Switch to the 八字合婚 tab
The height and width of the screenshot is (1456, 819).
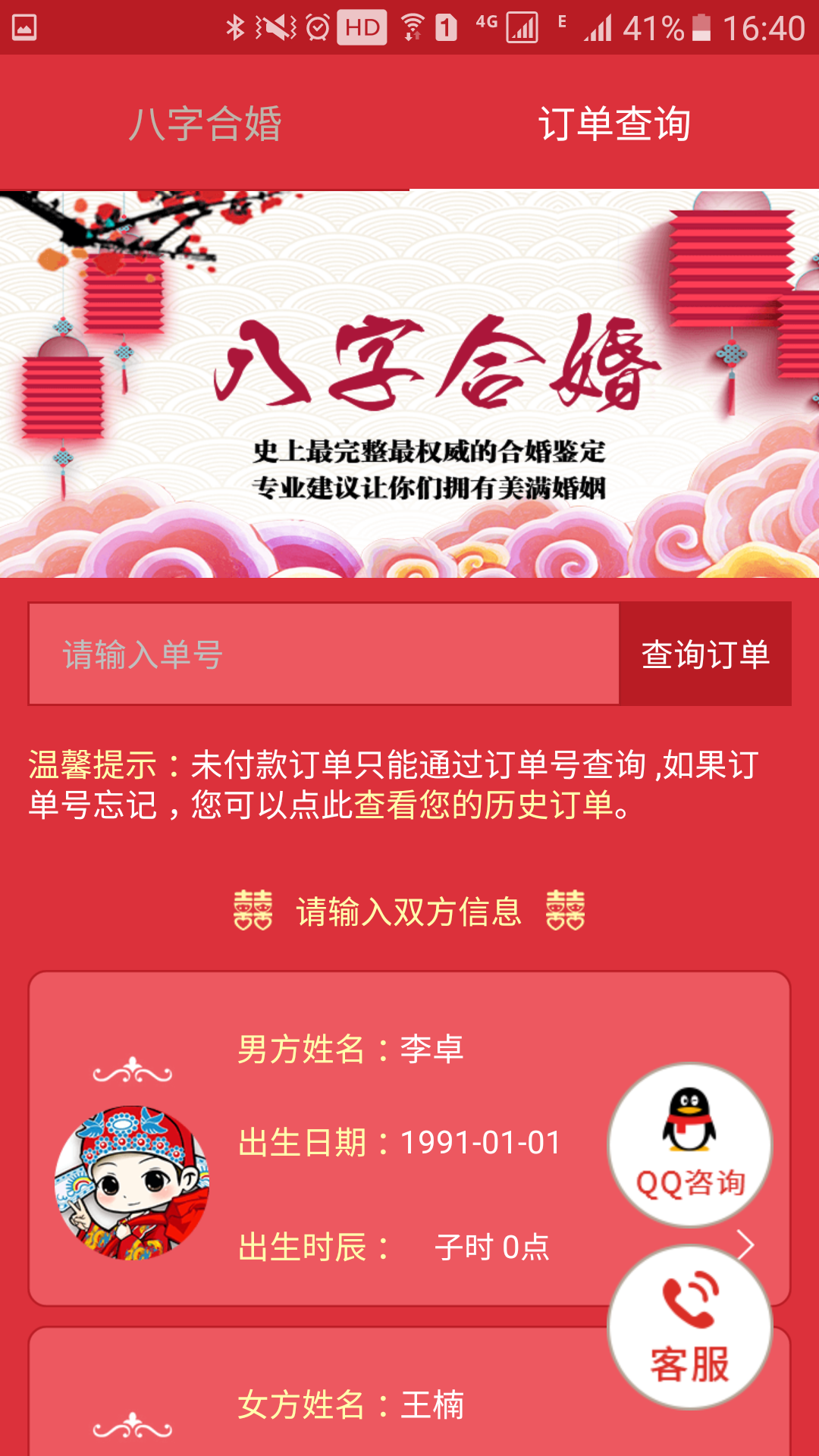tap(205, 123)
